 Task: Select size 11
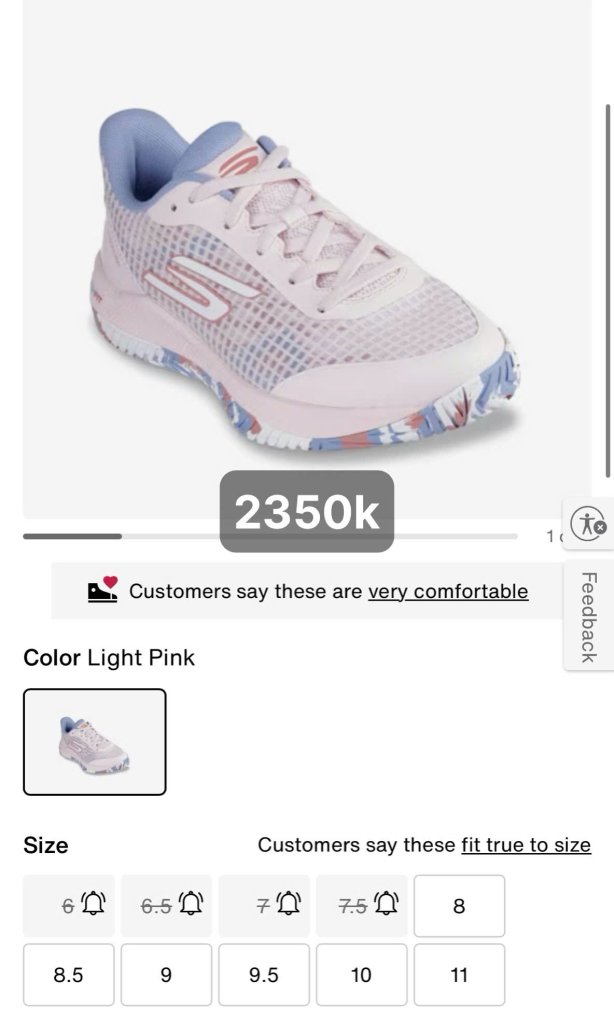[459, 975]
